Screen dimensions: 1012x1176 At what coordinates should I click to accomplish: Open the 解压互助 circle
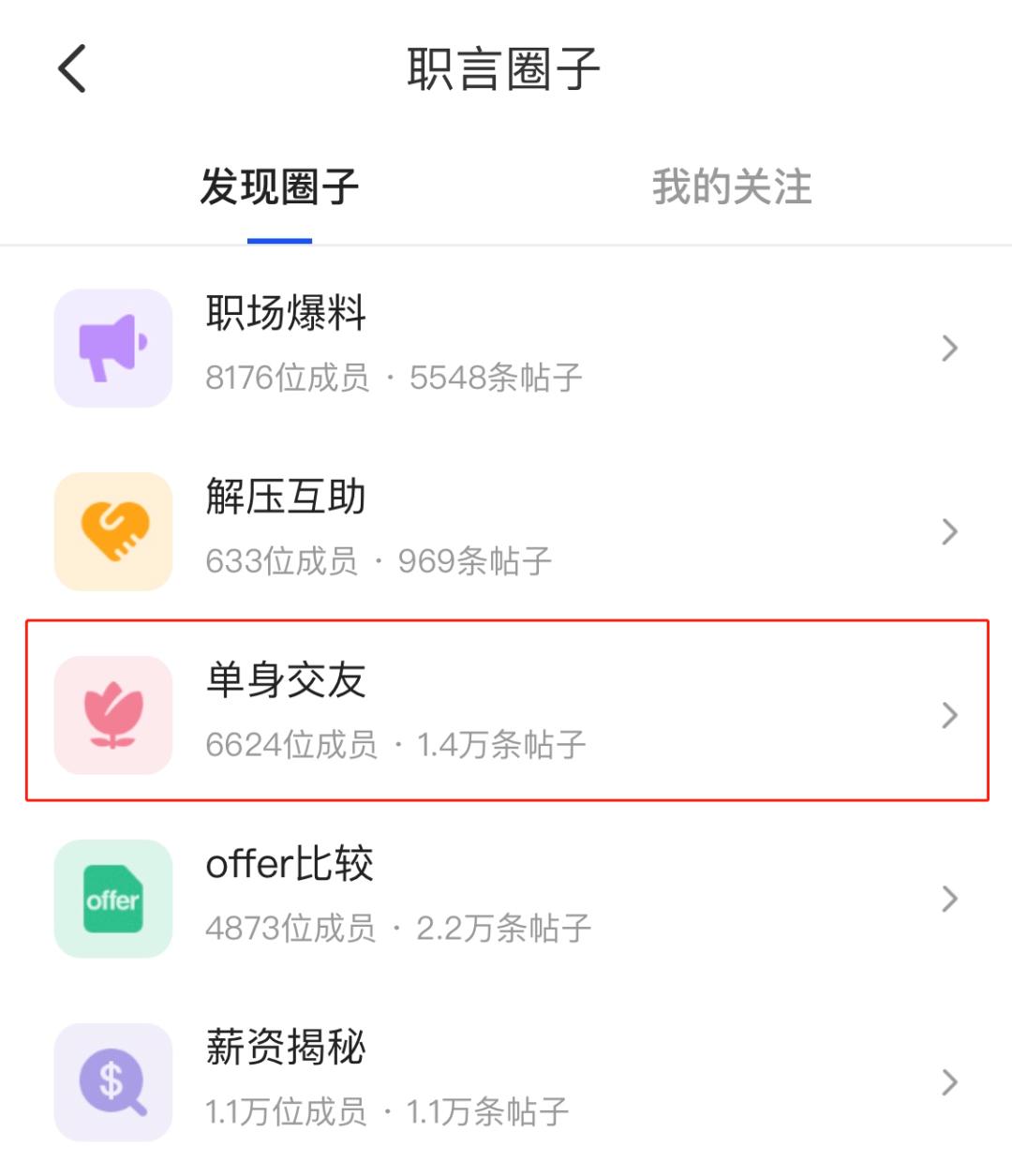pyautogui.click(x=506, y=531)
